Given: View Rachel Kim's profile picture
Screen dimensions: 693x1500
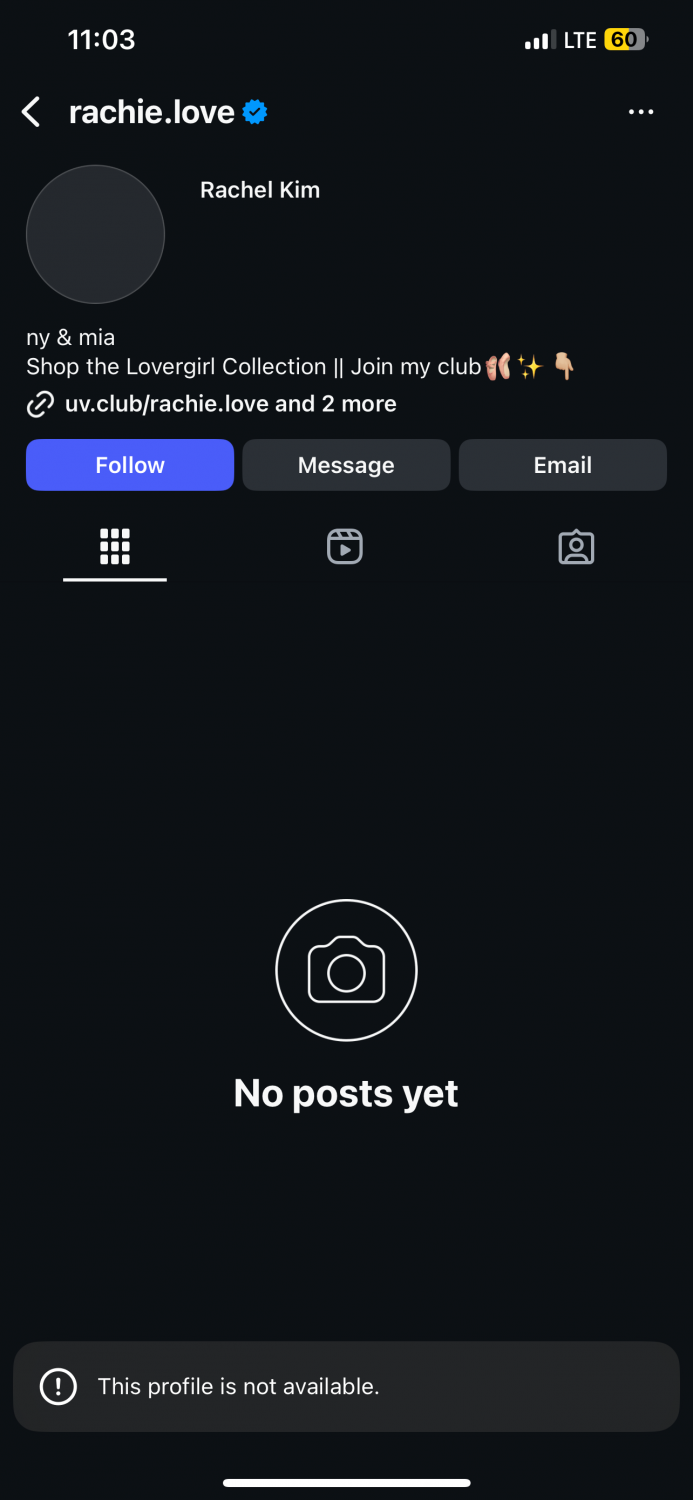Looking at the screenshot, I should (95, 234).
